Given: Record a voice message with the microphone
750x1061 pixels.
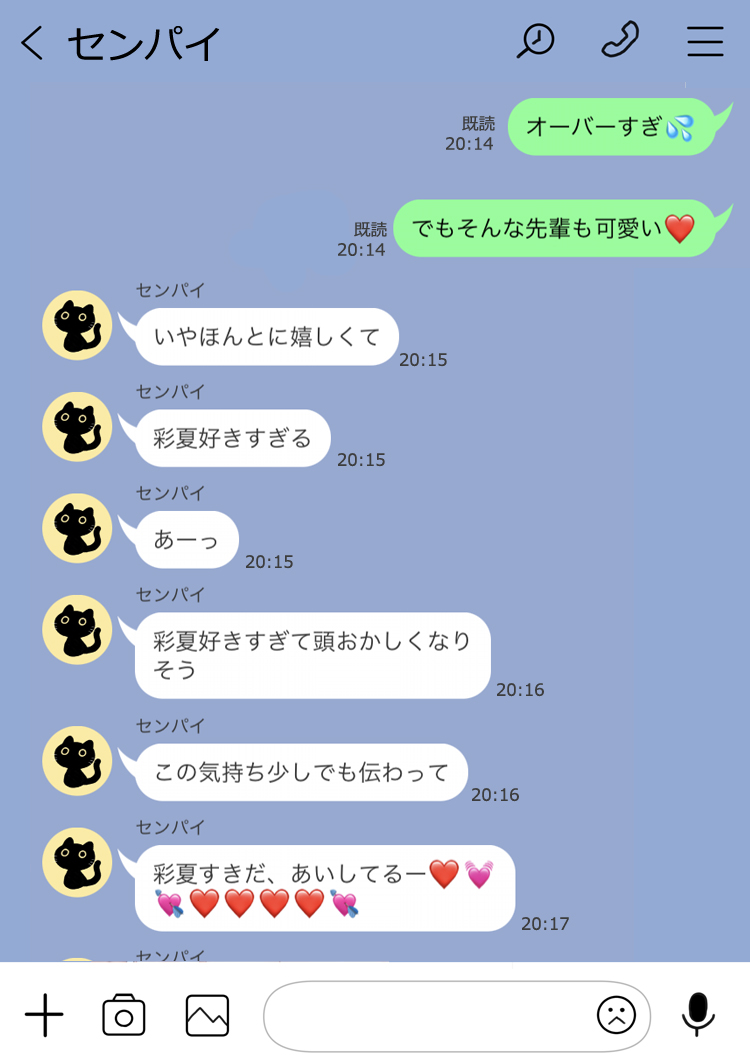Looking at the screenshot, I should click(698, 1014).
